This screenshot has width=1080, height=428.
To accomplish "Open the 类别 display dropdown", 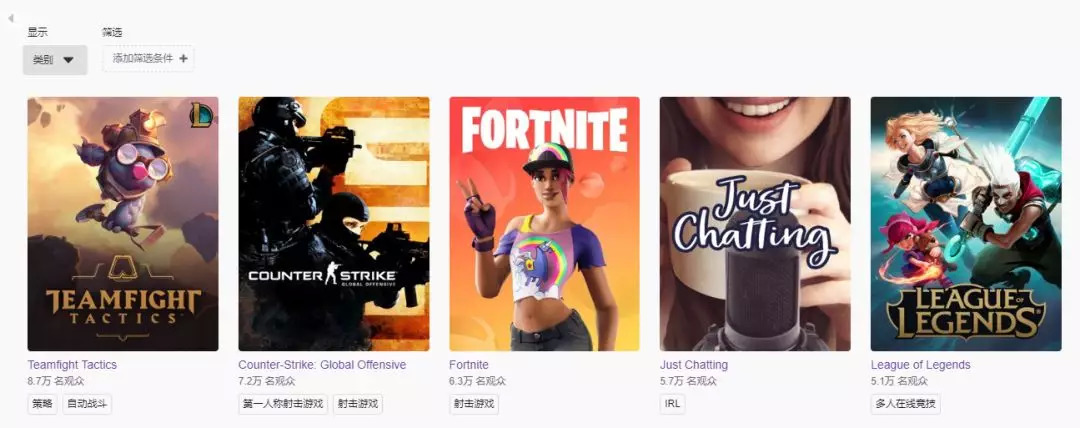I will (55, 60).
